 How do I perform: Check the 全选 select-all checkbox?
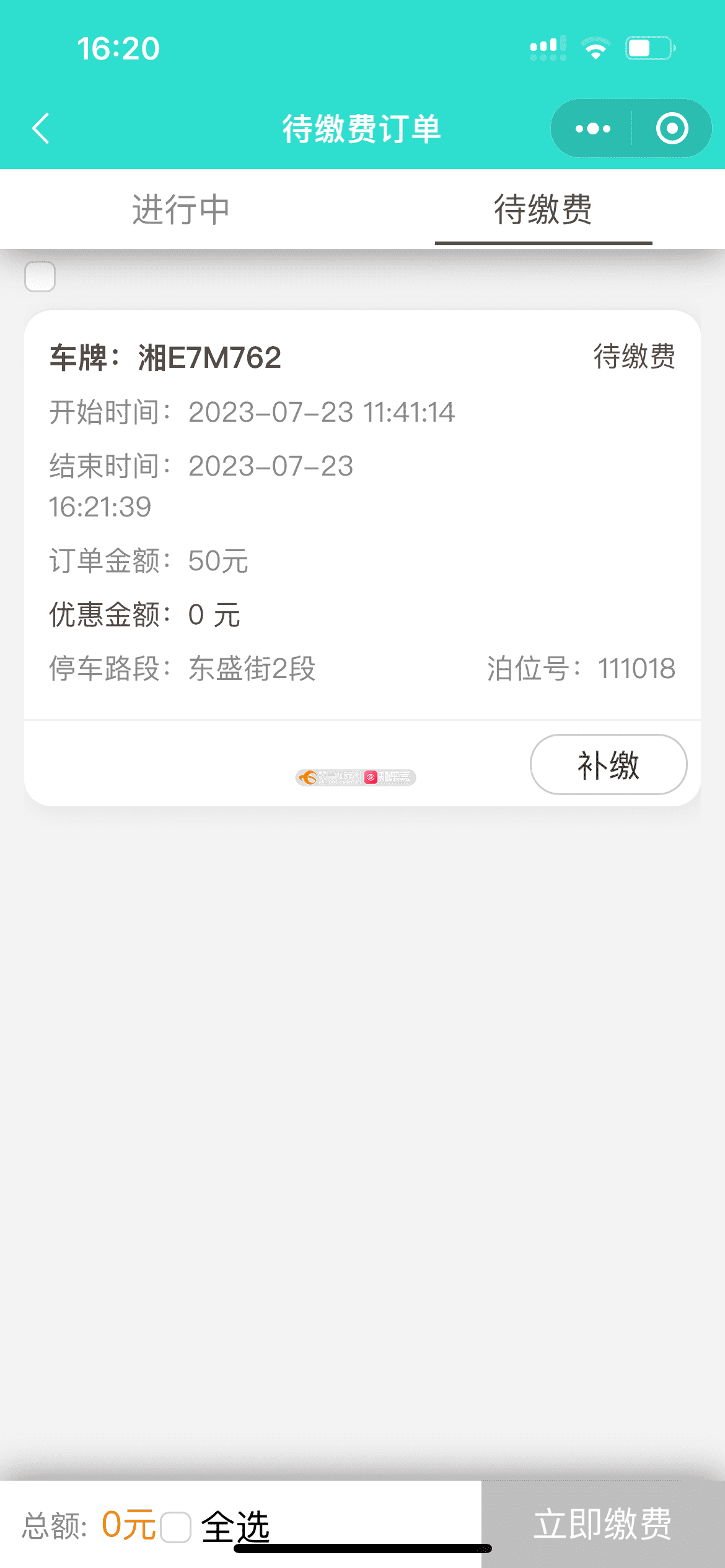(x=175, y=1527)
